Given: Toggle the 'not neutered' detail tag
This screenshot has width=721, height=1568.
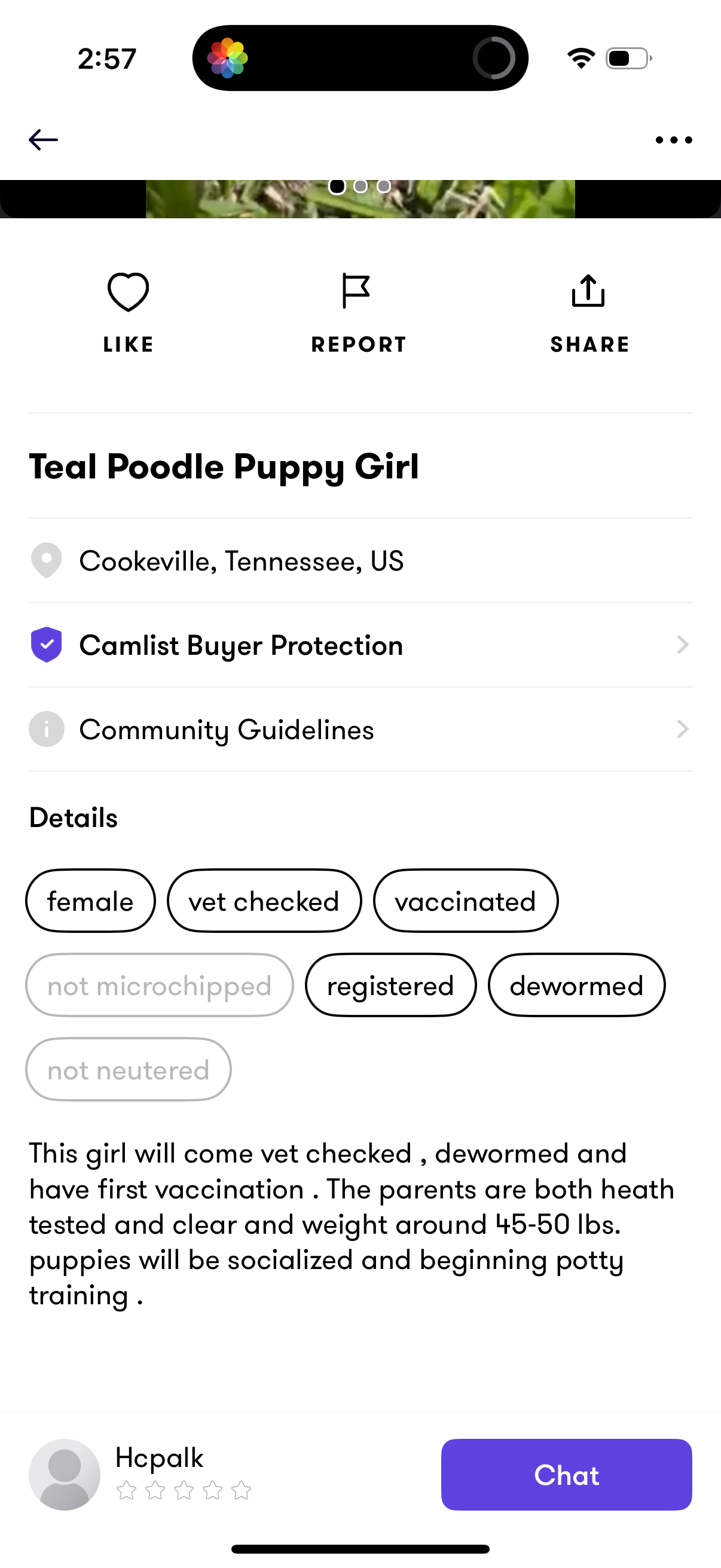Looking at the screenshot, I should (x=128, y=1069).
